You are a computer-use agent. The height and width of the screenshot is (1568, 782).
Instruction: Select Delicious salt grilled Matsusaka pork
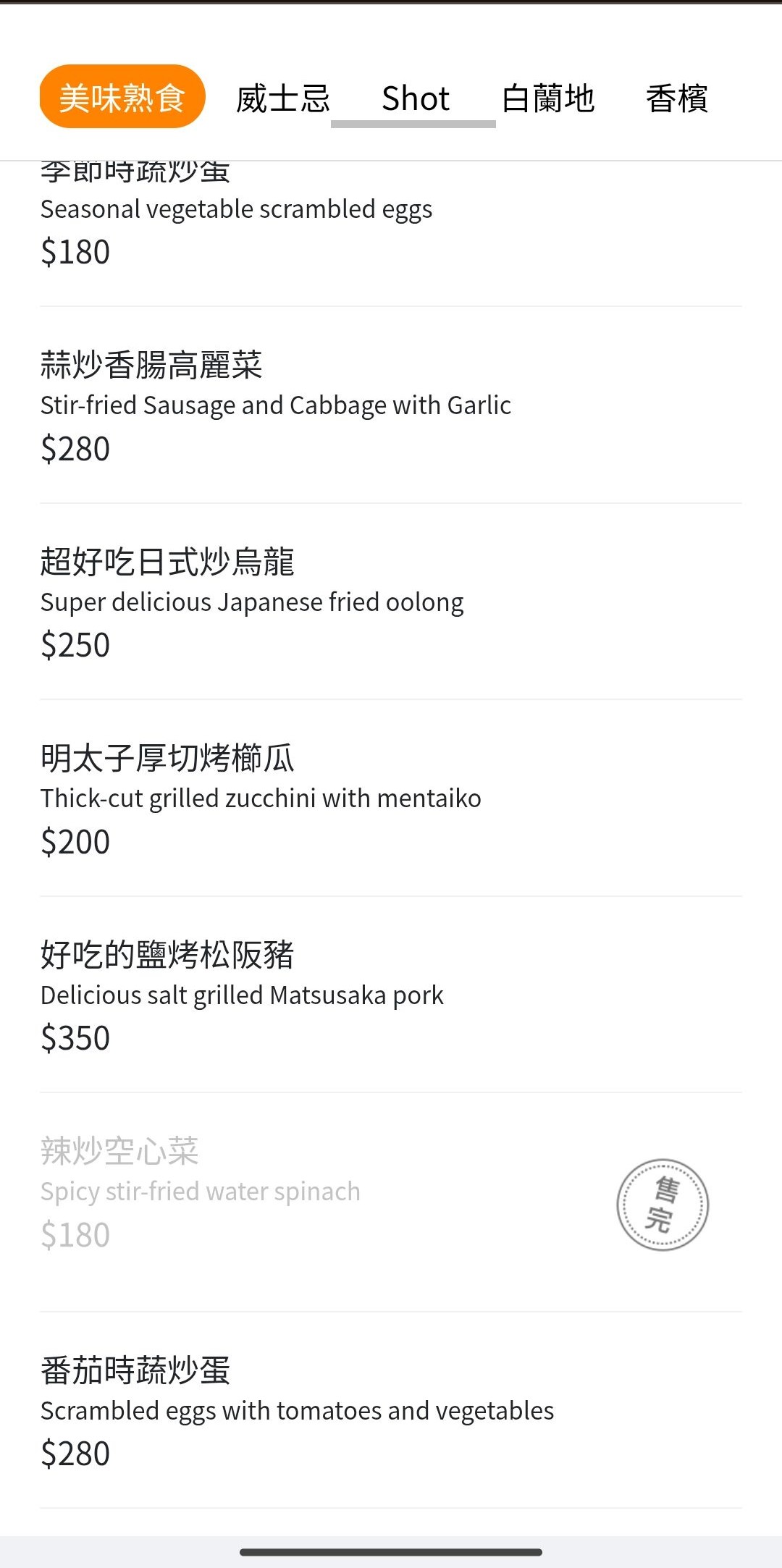(x=241, y=995)
